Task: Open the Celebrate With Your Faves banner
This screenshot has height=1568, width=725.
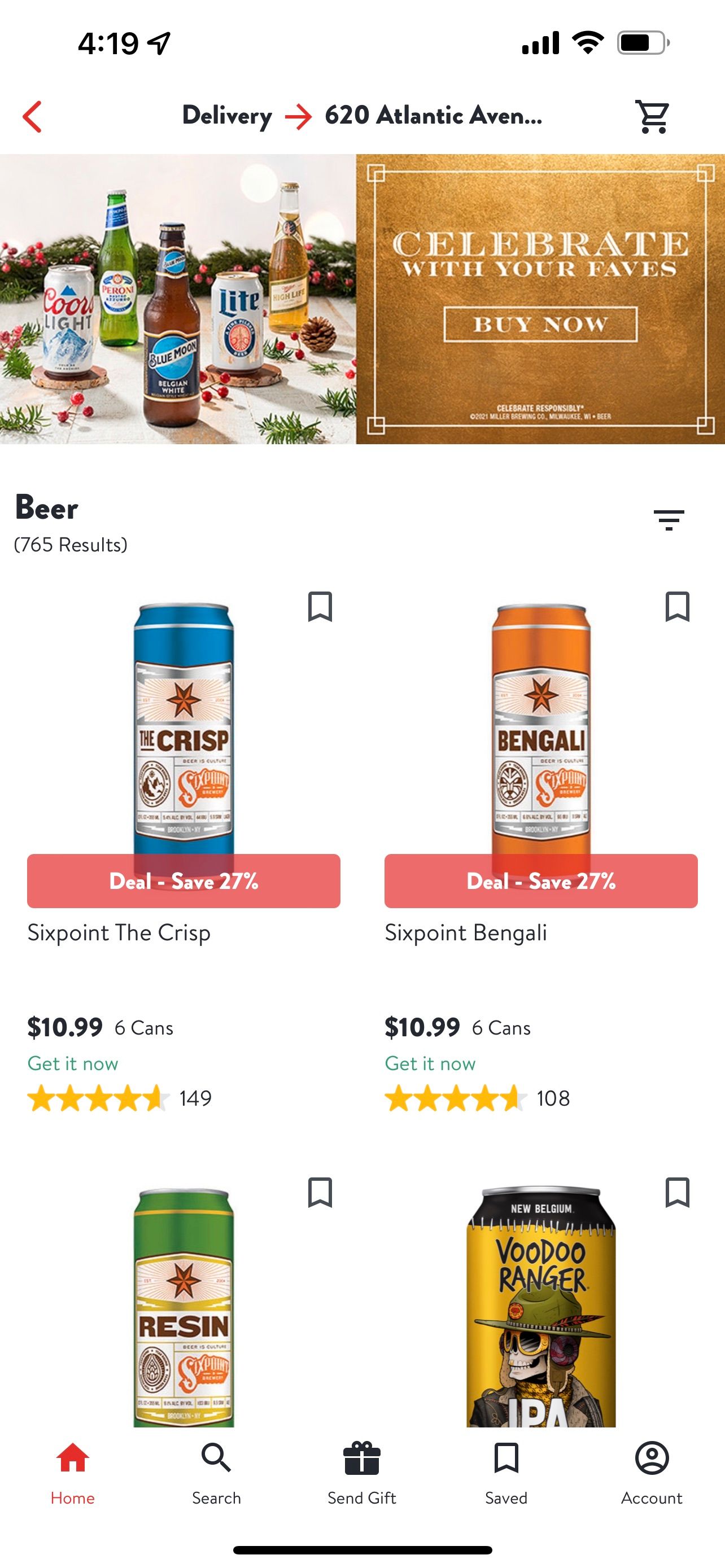Action: coord(362,299)
